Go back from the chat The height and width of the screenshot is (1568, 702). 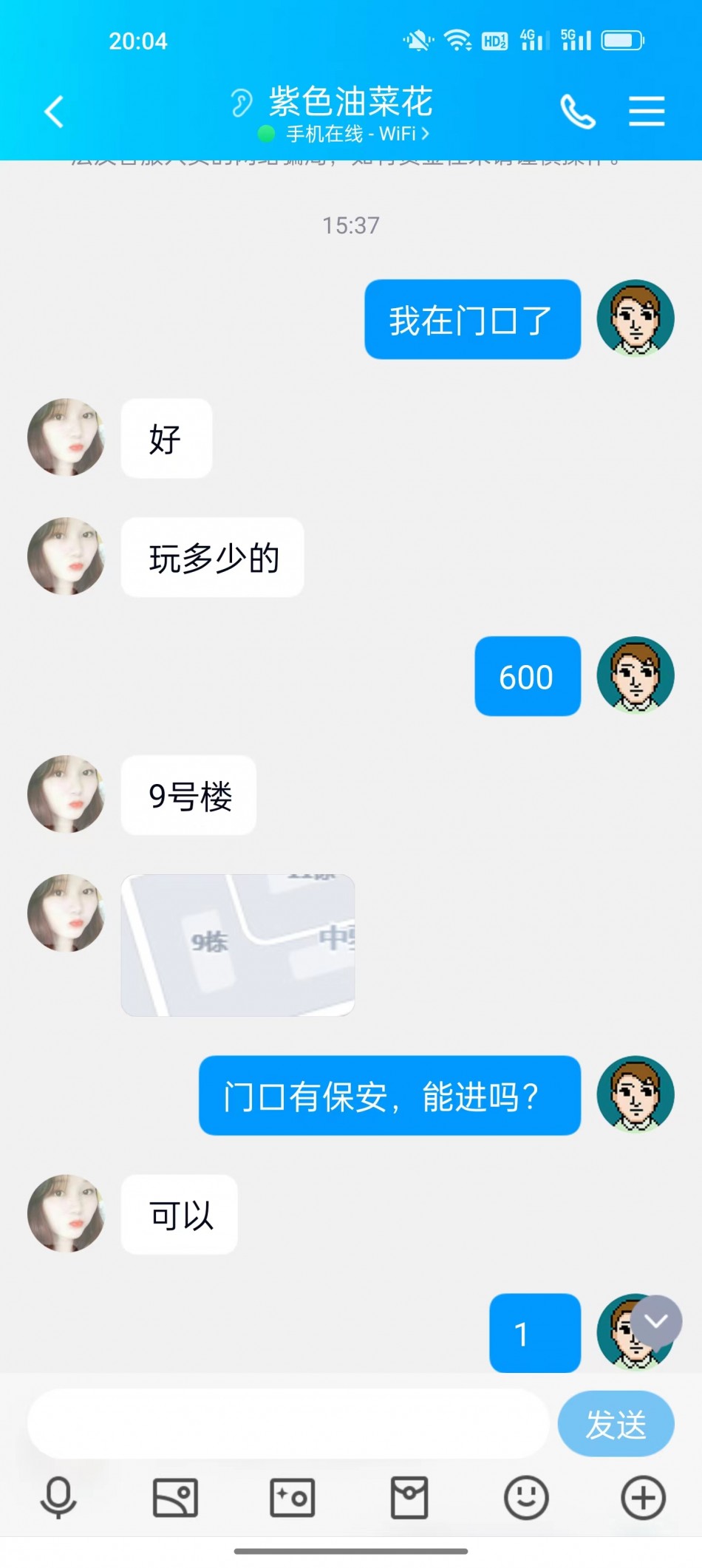(54, 112)
